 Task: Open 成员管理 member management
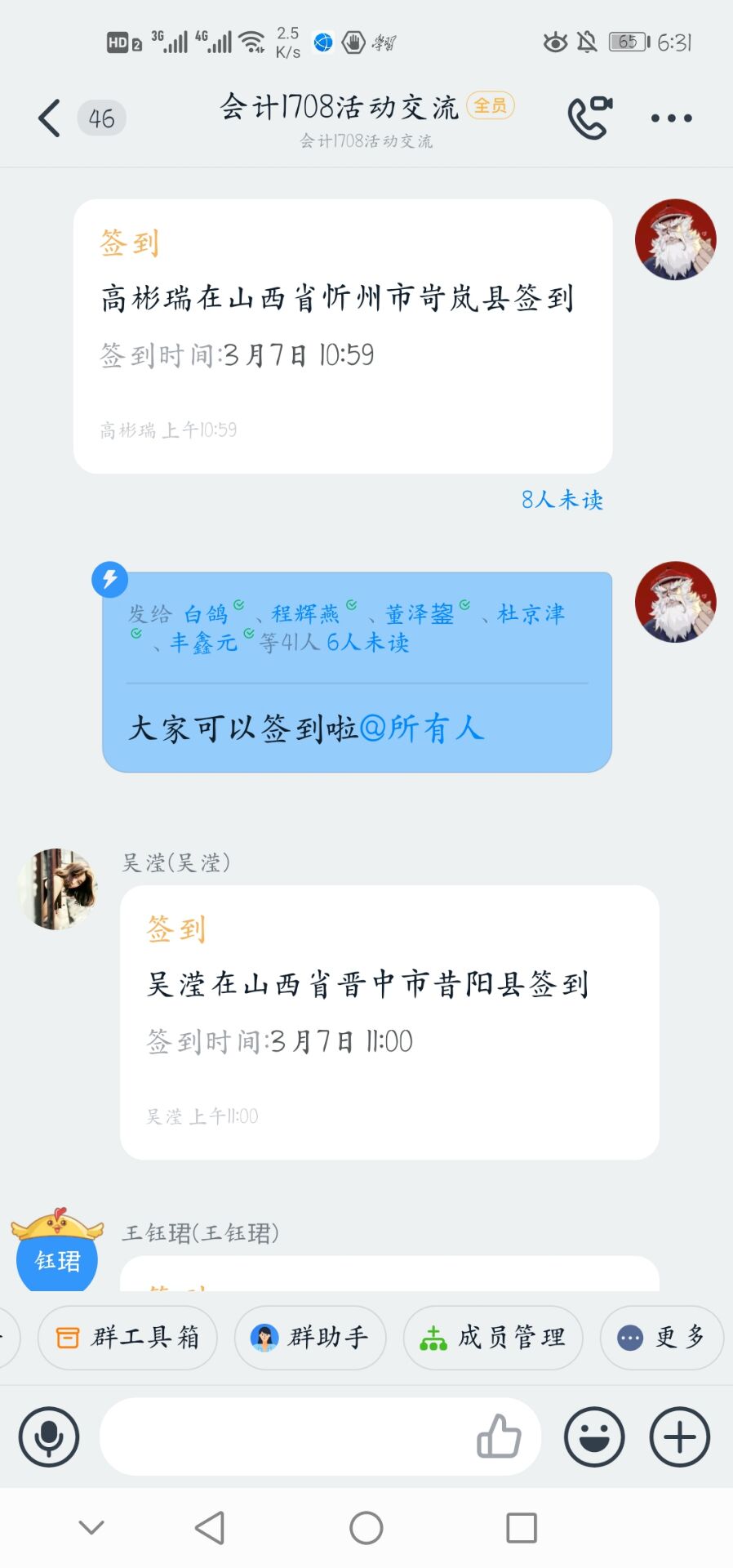(x=492, y=1338)
